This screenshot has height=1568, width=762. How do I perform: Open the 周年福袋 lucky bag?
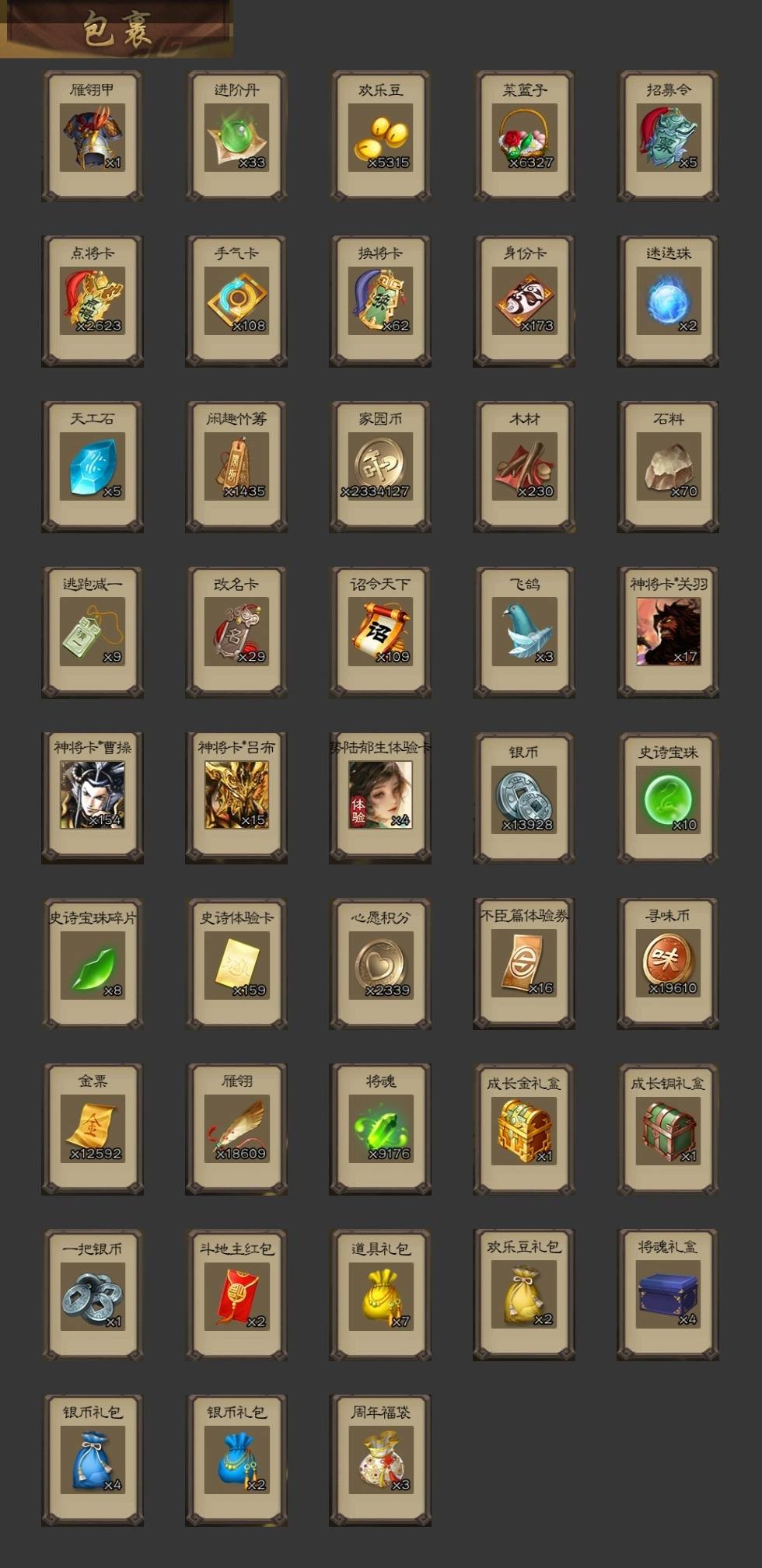pyautogui.click(x=380, y=1461)
